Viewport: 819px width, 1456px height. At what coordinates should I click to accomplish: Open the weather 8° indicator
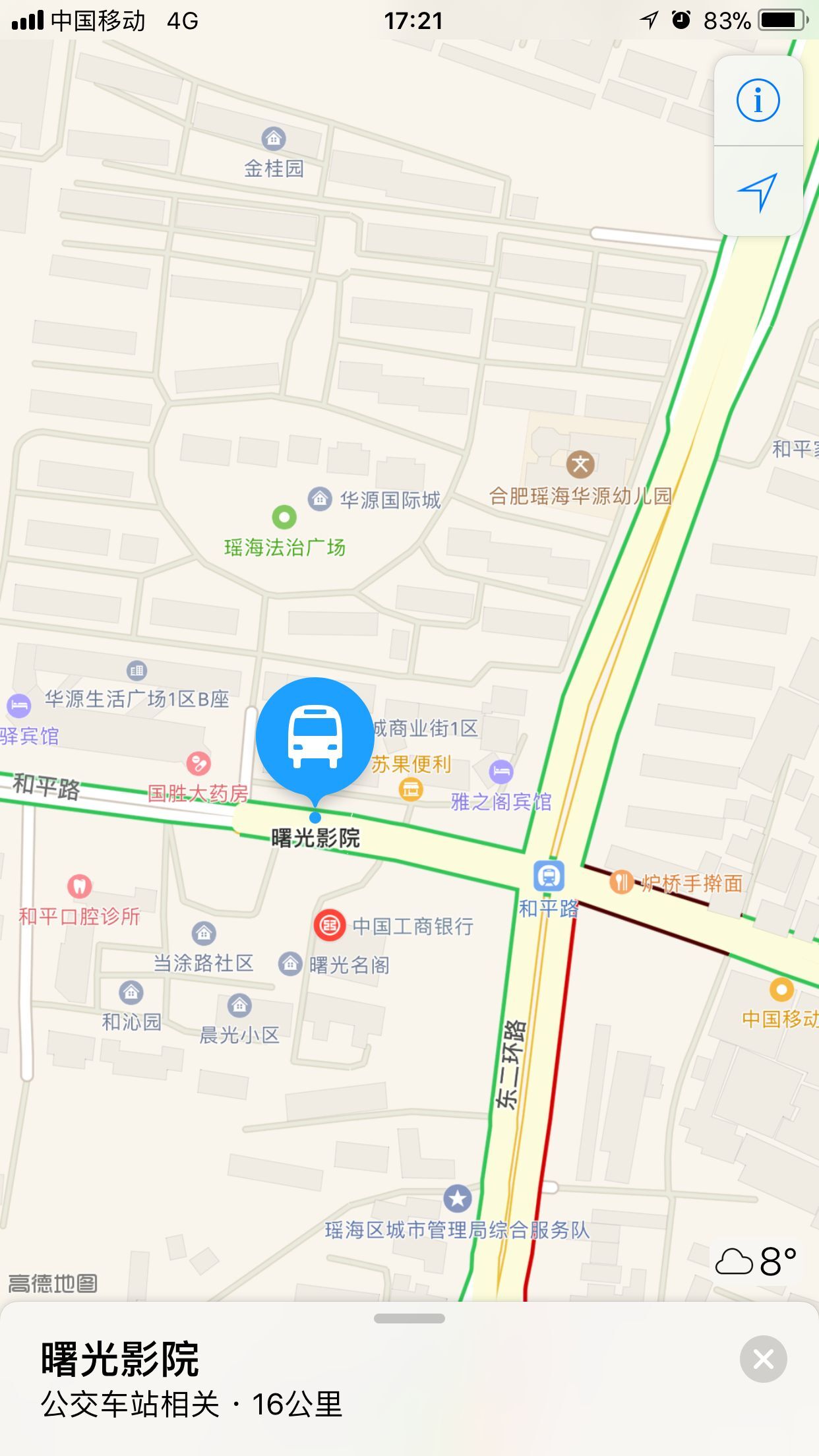(x=756, y=1261)
